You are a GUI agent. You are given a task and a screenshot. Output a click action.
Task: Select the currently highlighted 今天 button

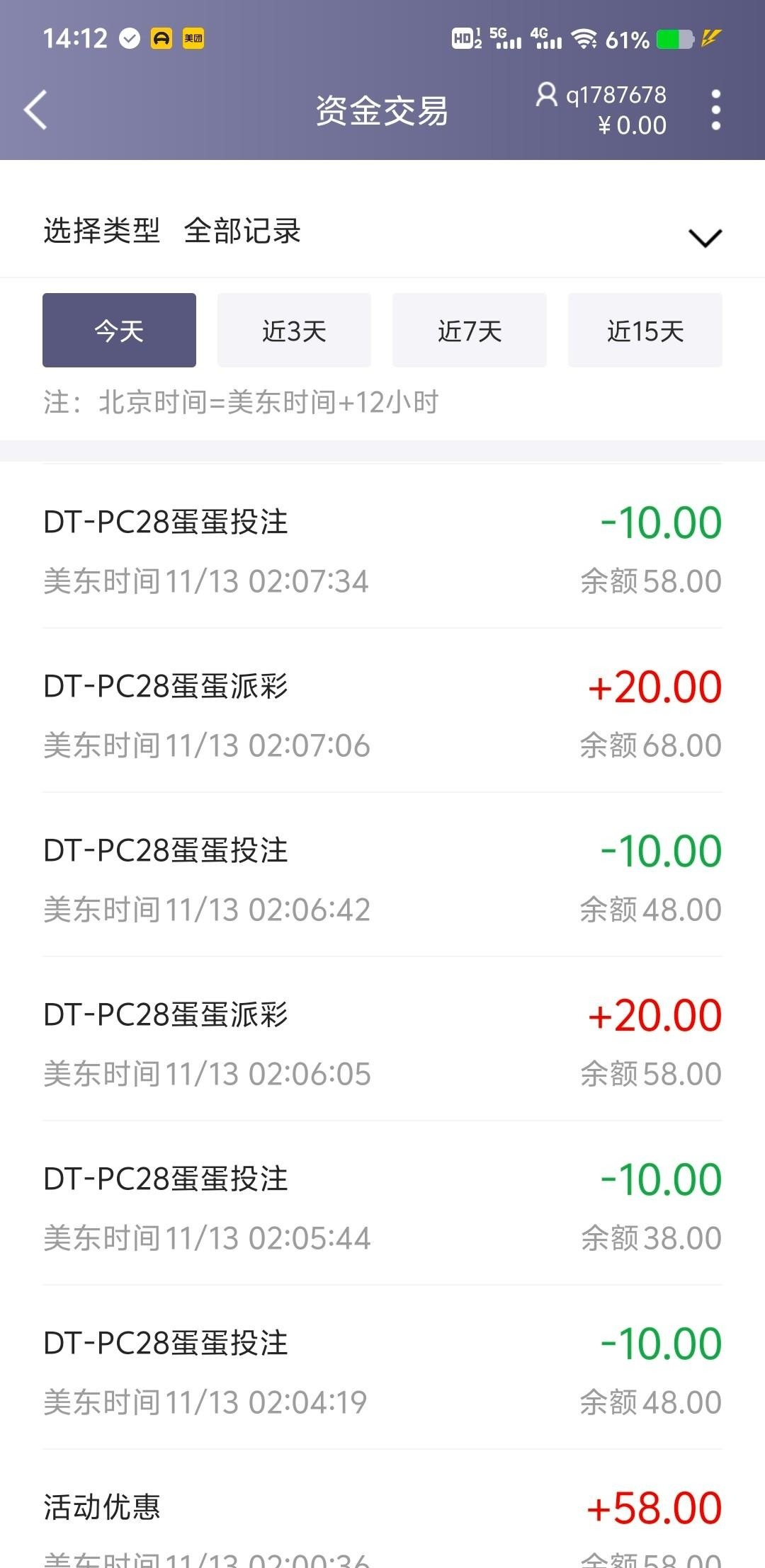tap(118, 330)
